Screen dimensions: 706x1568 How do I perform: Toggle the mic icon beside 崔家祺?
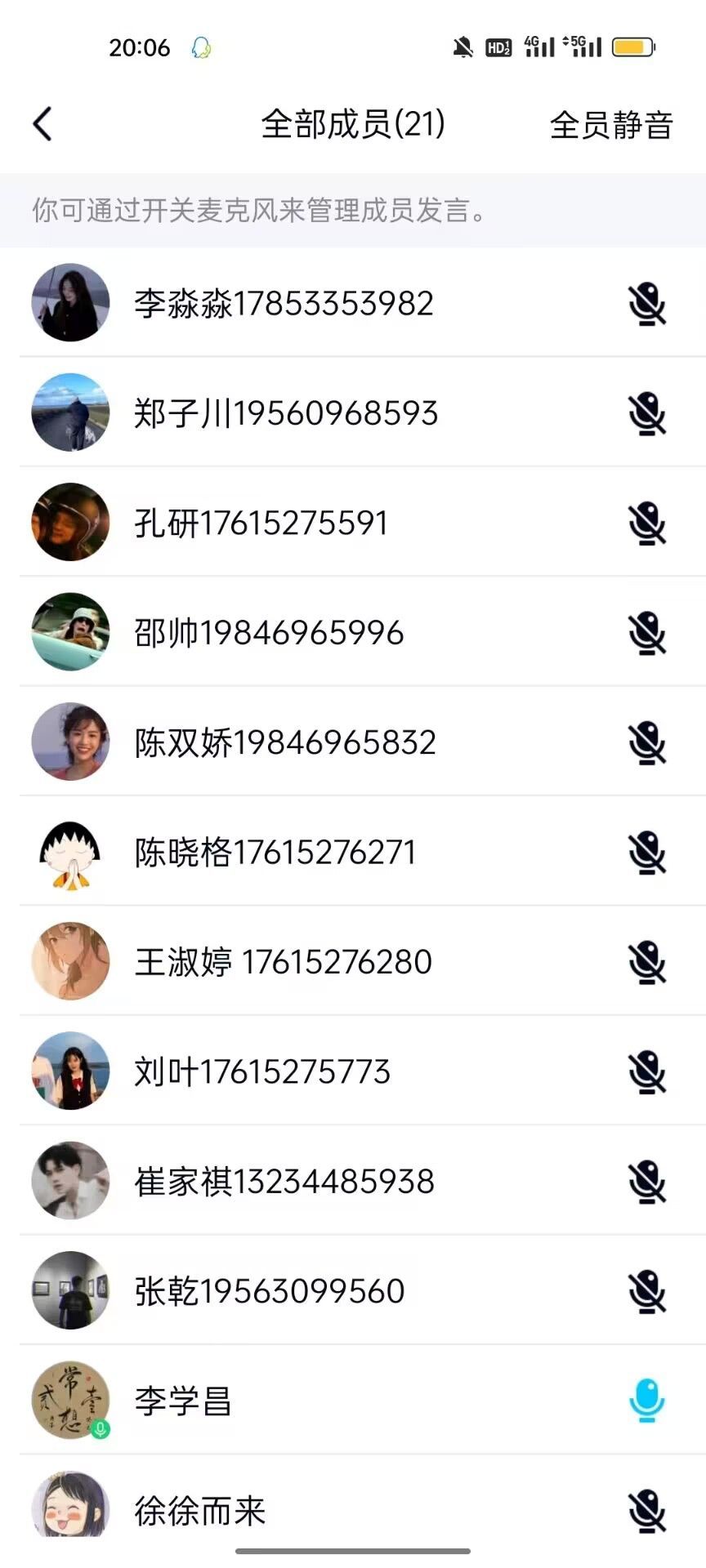(647, 1182)
